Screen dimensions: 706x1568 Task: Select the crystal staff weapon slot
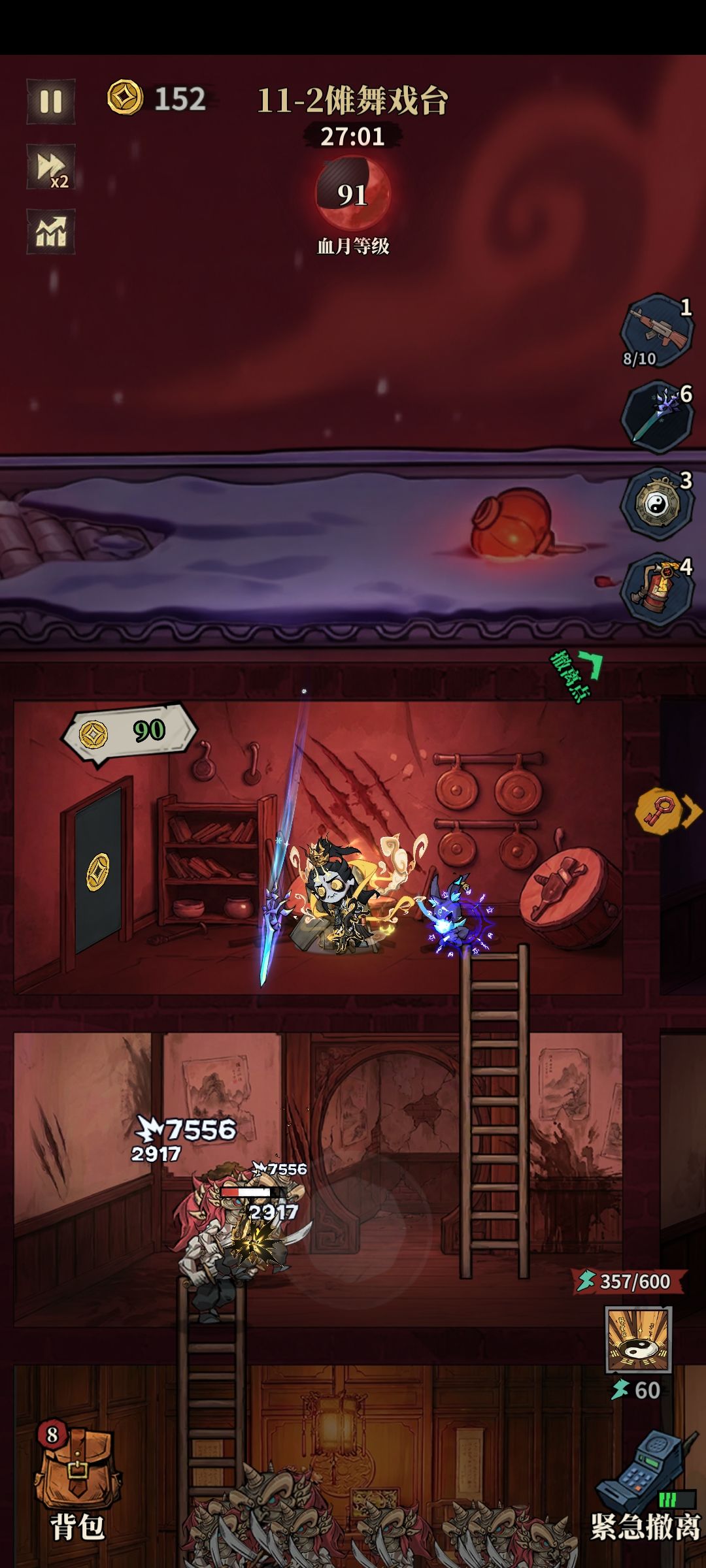656,416
